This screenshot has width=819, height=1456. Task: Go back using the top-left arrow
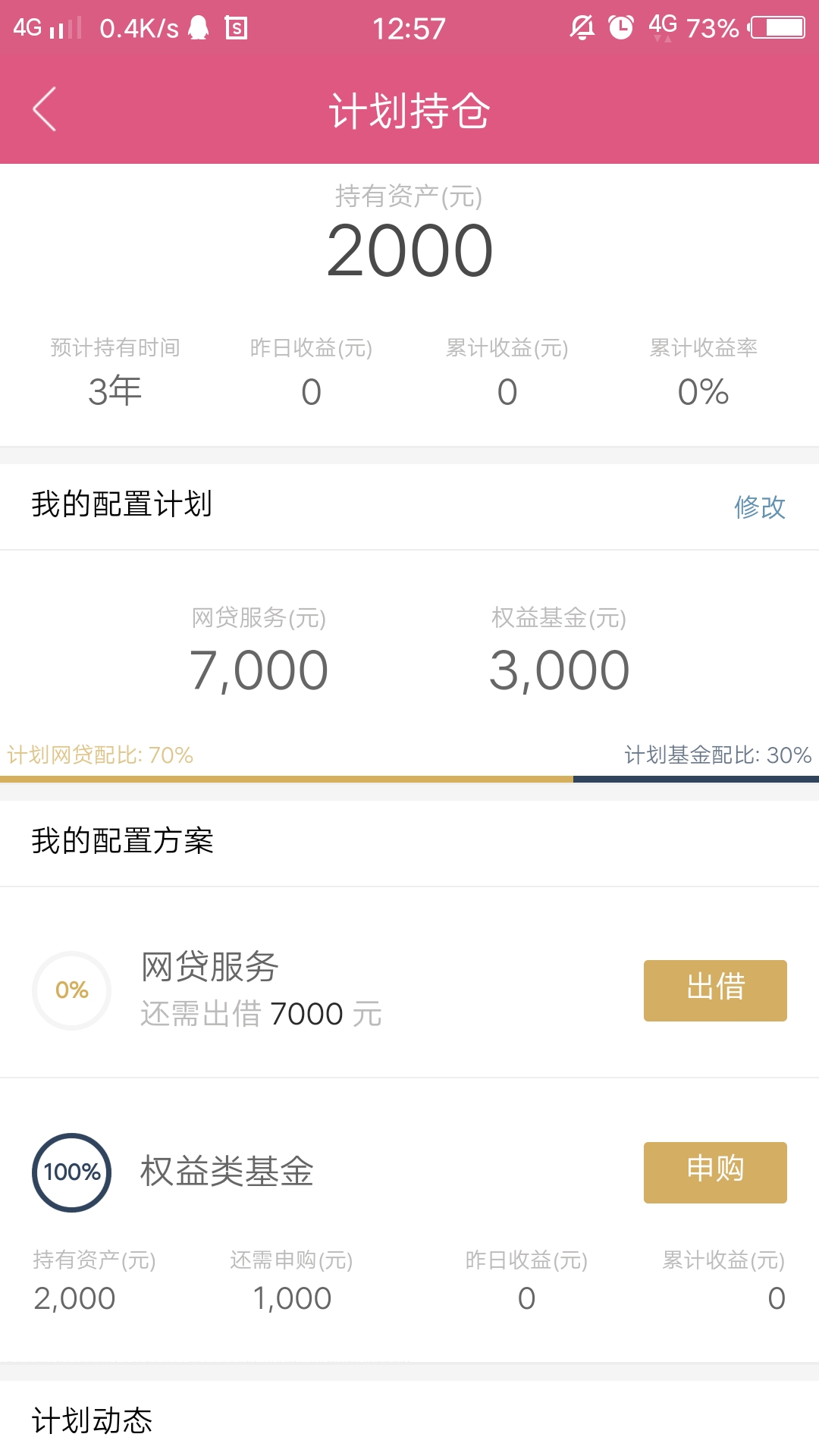[45, 109]
